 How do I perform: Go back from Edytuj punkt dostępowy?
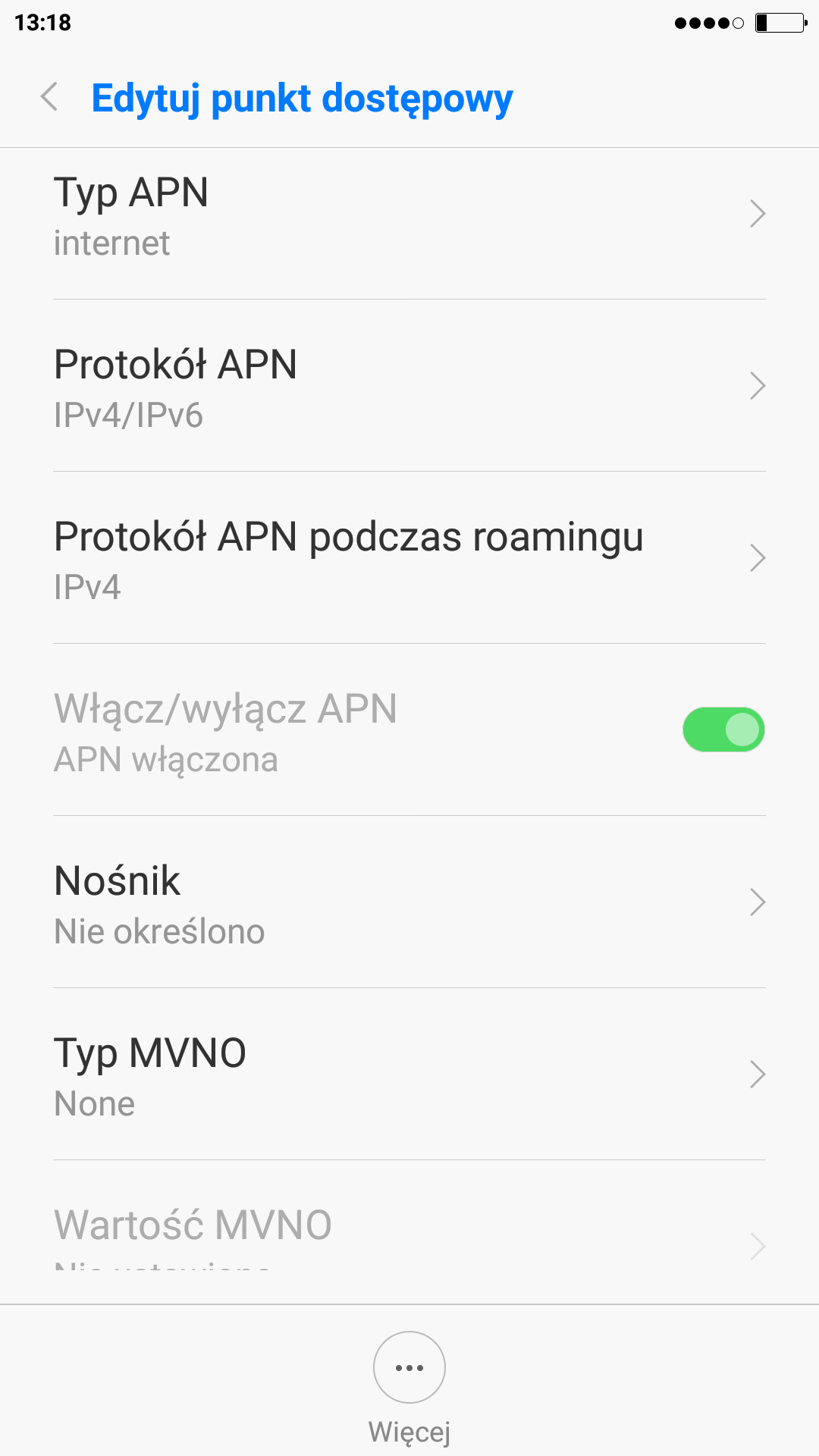click(50, 98)
